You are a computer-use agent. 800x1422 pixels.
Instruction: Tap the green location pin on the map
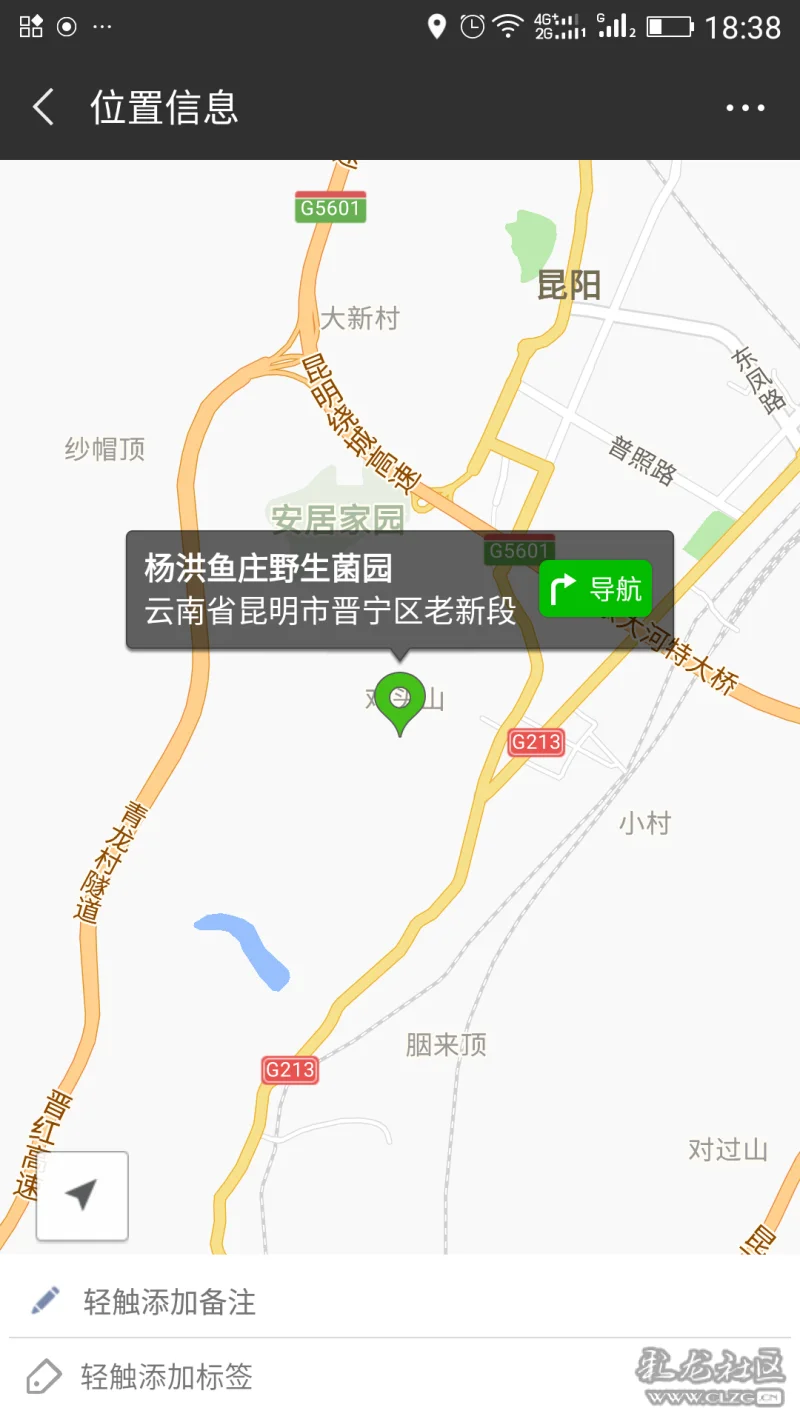click(x=400, y=699)
